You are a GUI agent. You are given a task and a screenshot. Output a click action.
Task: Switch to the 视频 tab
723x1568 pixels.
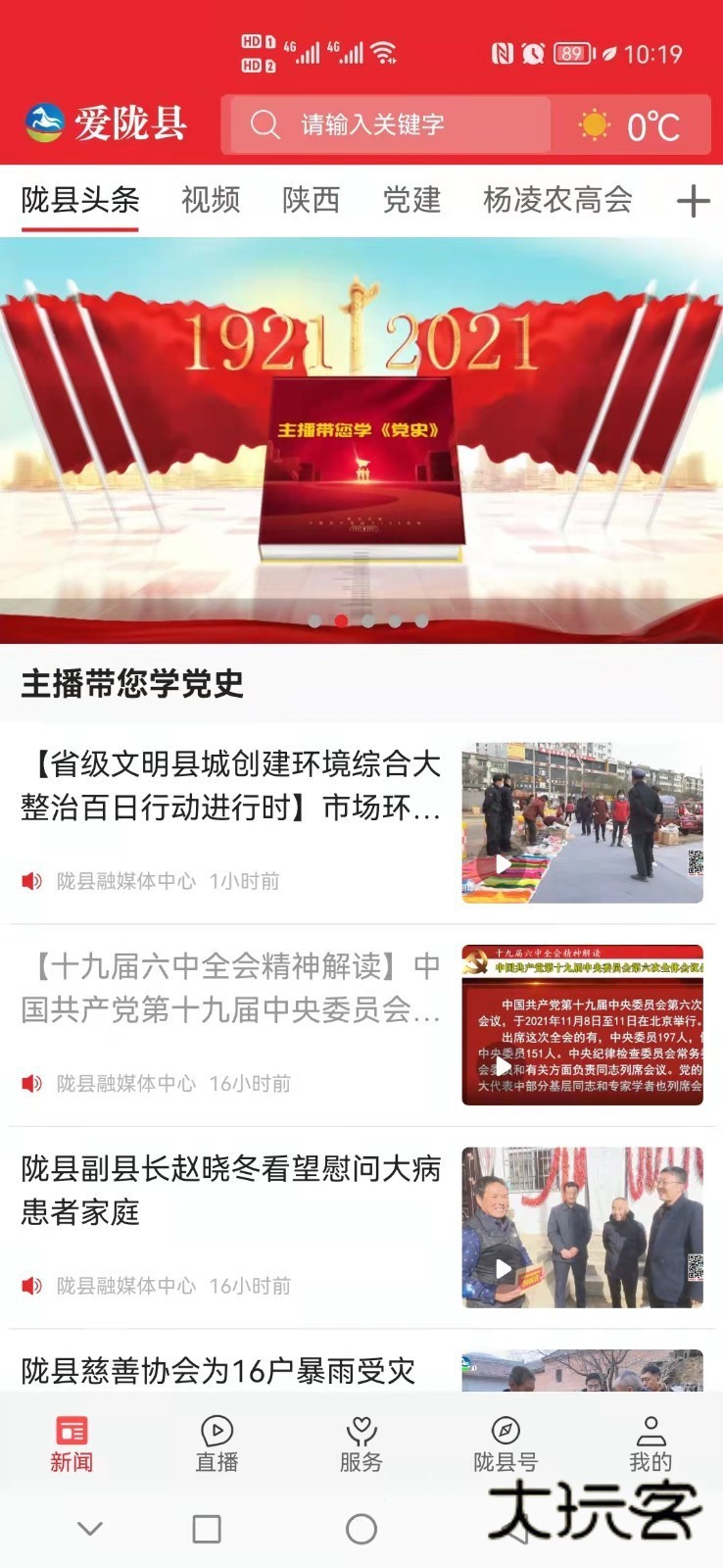click(211, 200)
